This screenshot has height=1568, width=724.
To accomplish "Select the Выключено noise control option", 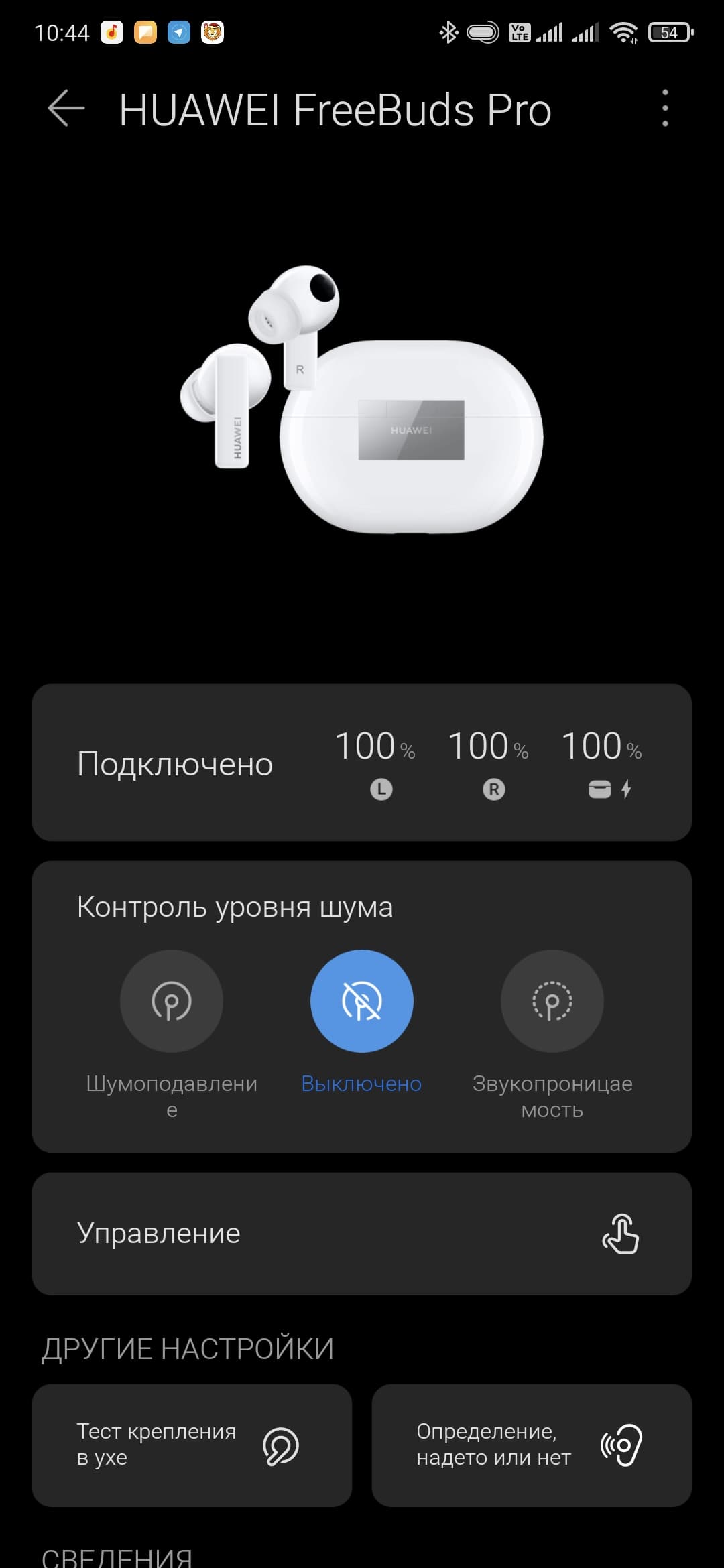I will tap(361, 1001).
